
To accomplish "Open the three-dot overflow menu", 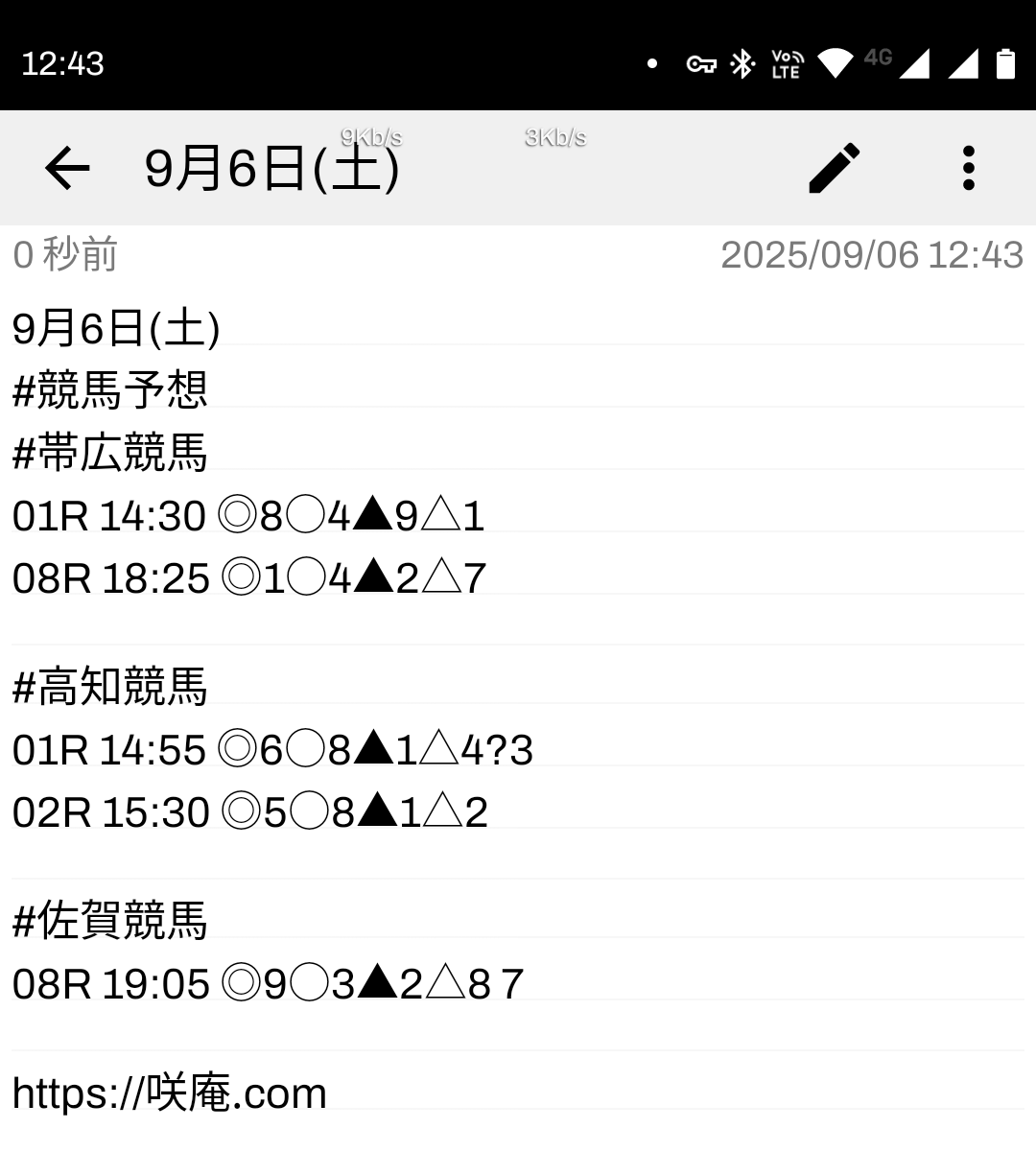I will pyautogui.click(x=968, y=169).
